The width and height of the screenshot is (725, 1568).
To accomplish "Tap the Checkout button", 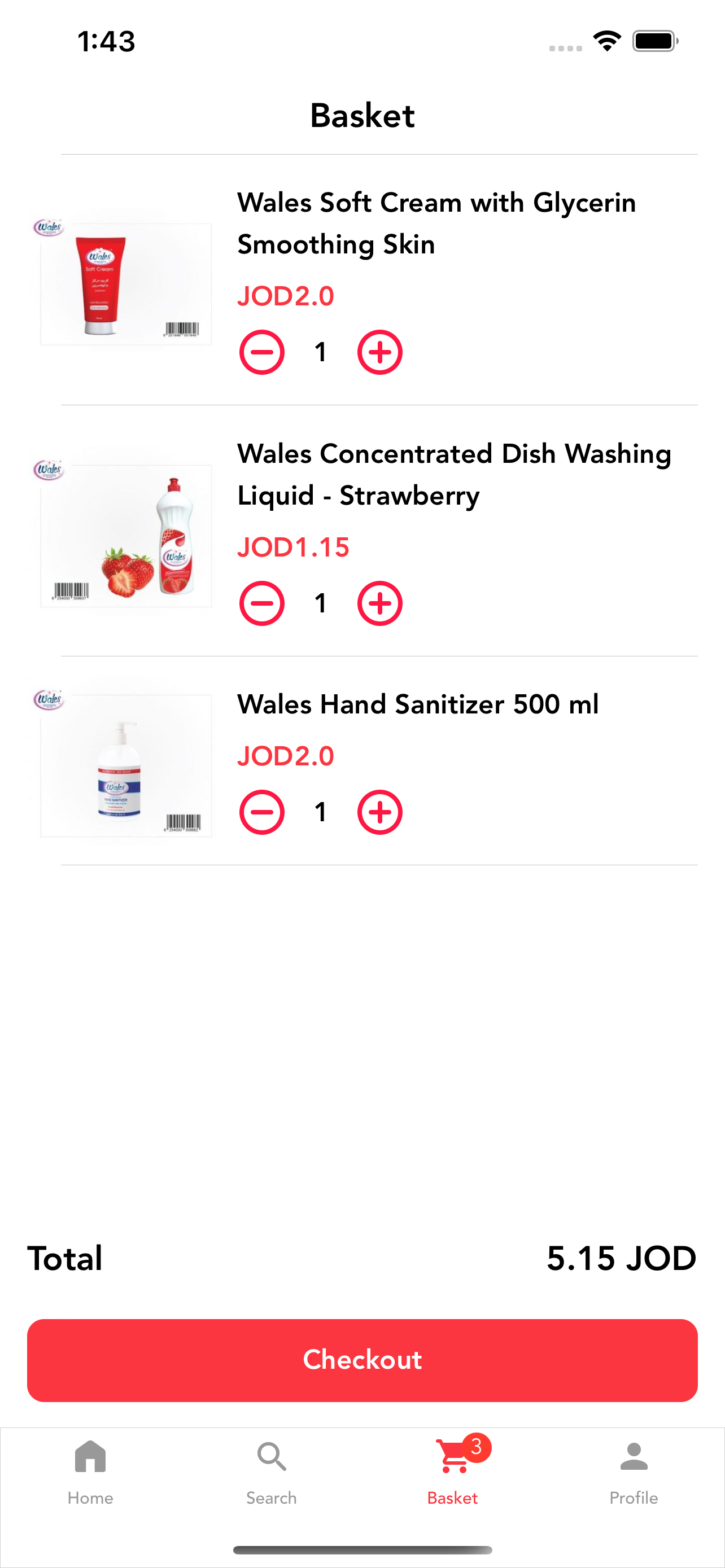I will click(x=362, y=1360).
